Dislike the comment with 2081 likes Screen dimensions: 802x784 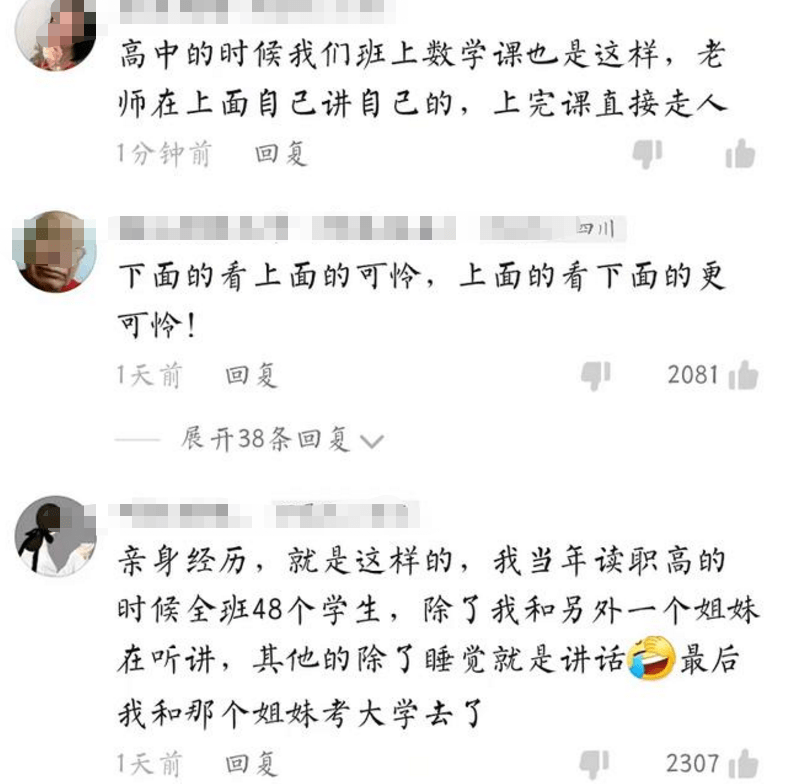tap(596, 375)
